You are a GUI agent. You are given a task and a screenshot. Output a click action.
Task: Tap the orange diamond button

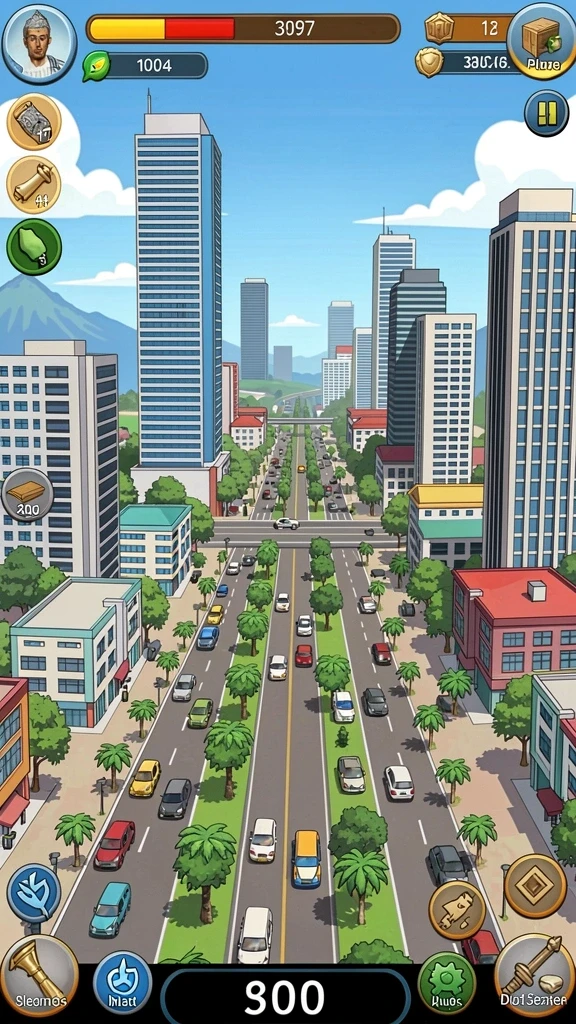click(536, 886)
